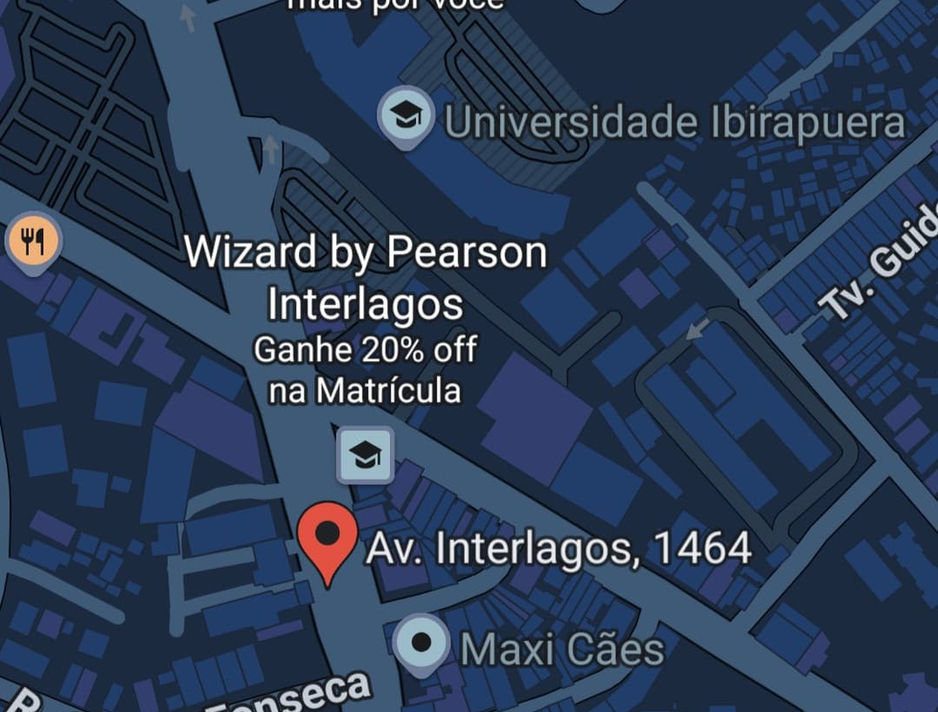Screen dimensions: 938x712
Task: Tap the red pin at Av. Interlagos, 1464
Action: point(329,537)
